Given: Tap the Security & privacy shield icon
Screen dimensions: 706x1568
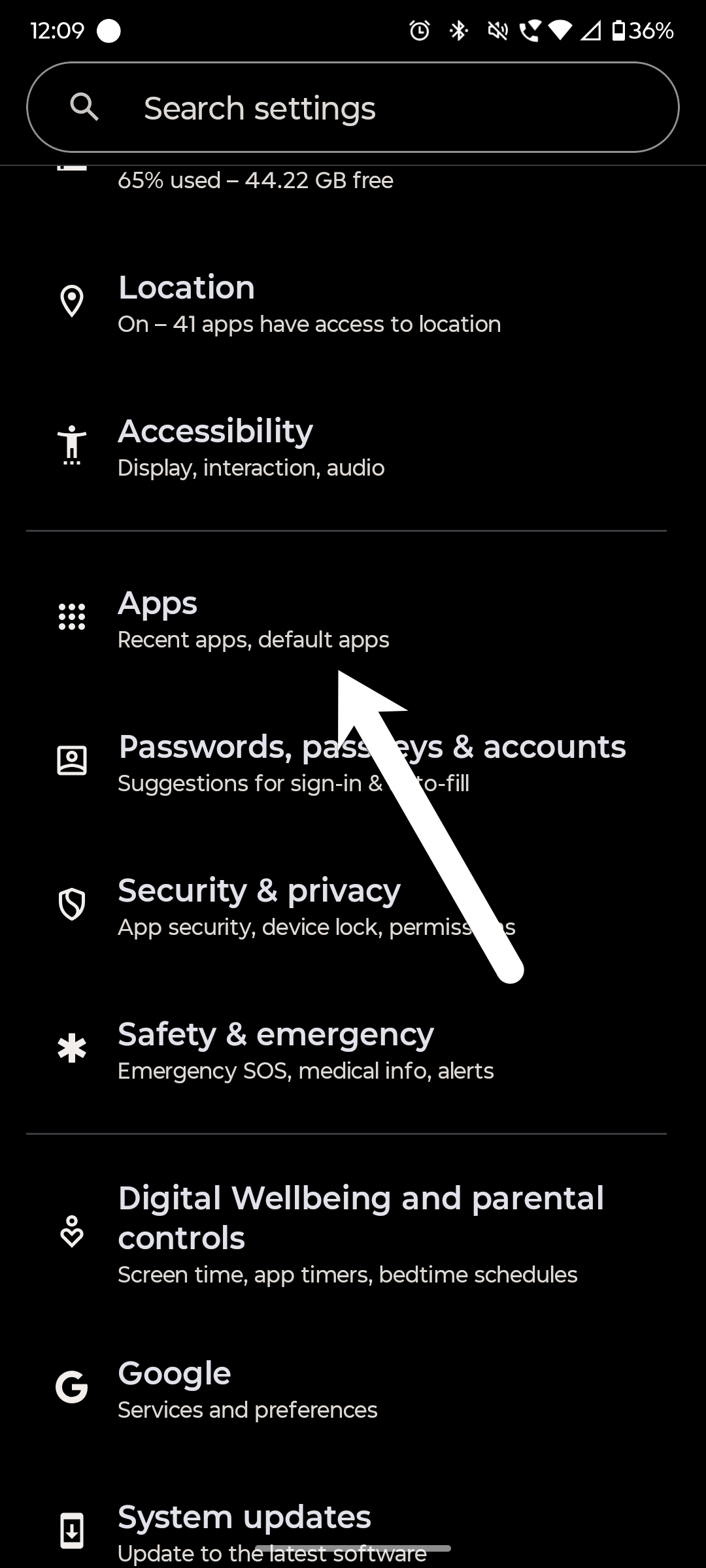Looking at the screenshot, I should [72, 905].
